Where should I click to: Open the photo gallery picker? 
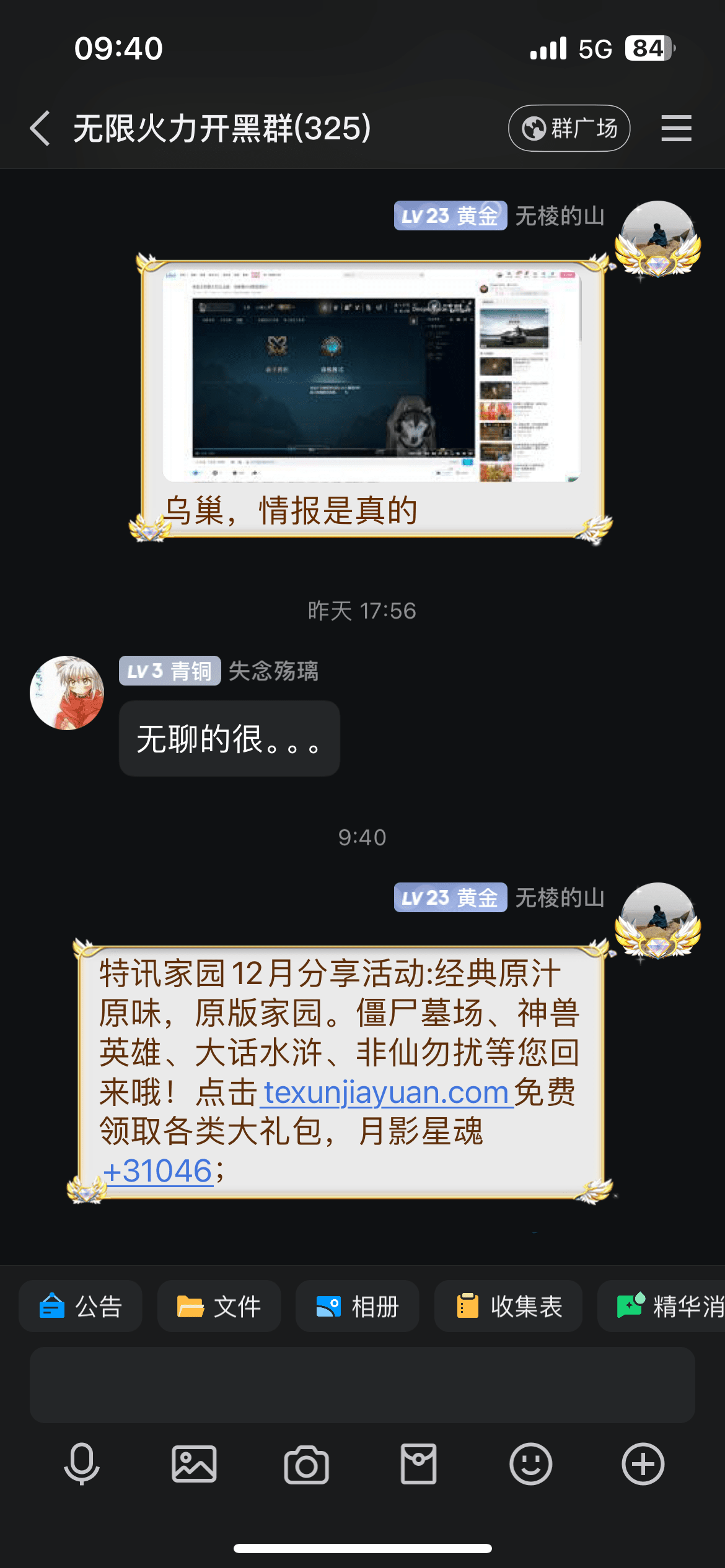click(x=194, y=1464)
